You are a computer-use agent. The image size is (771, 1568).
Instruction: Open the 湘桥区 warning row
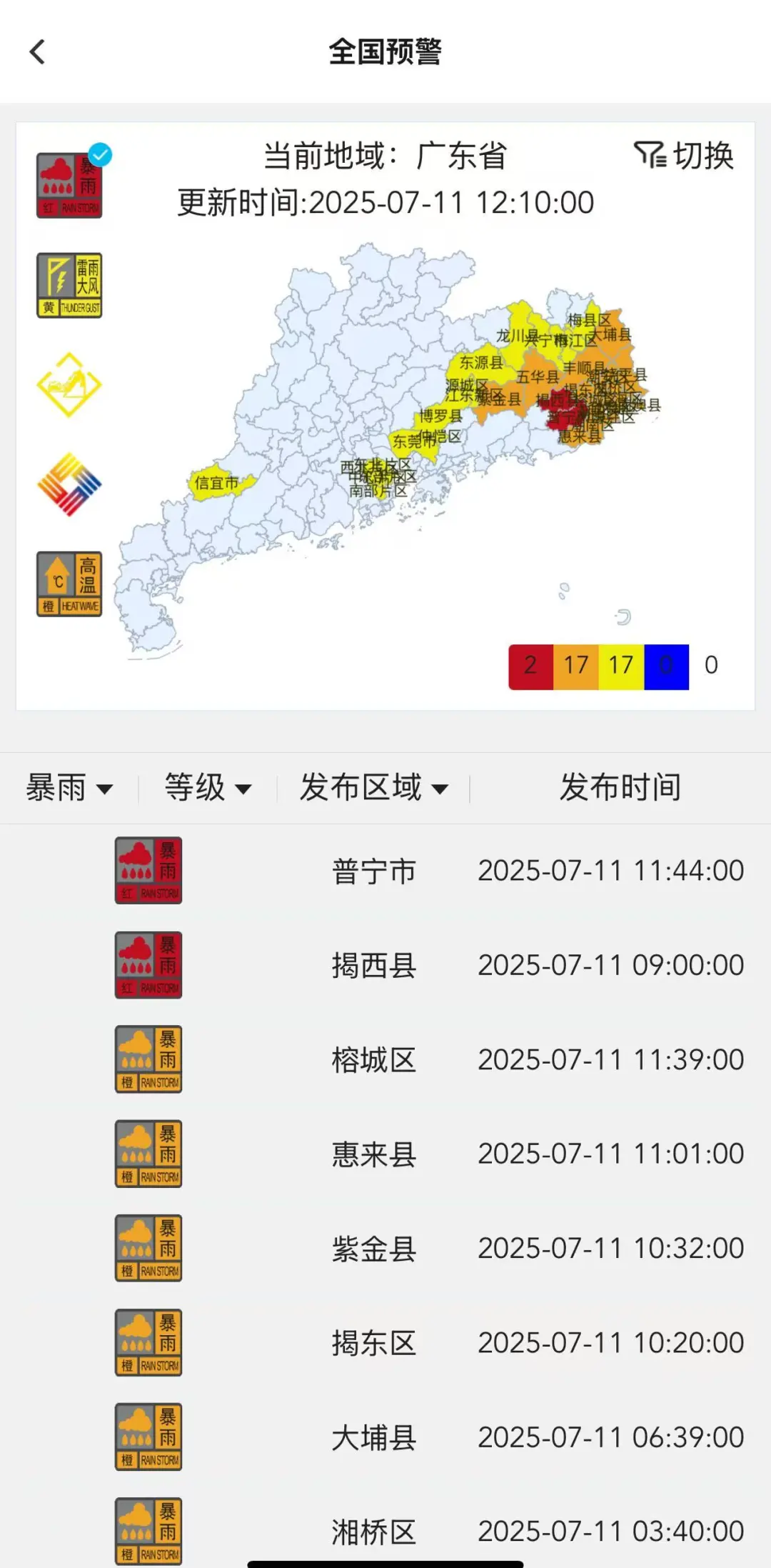tap(385, 1531)
